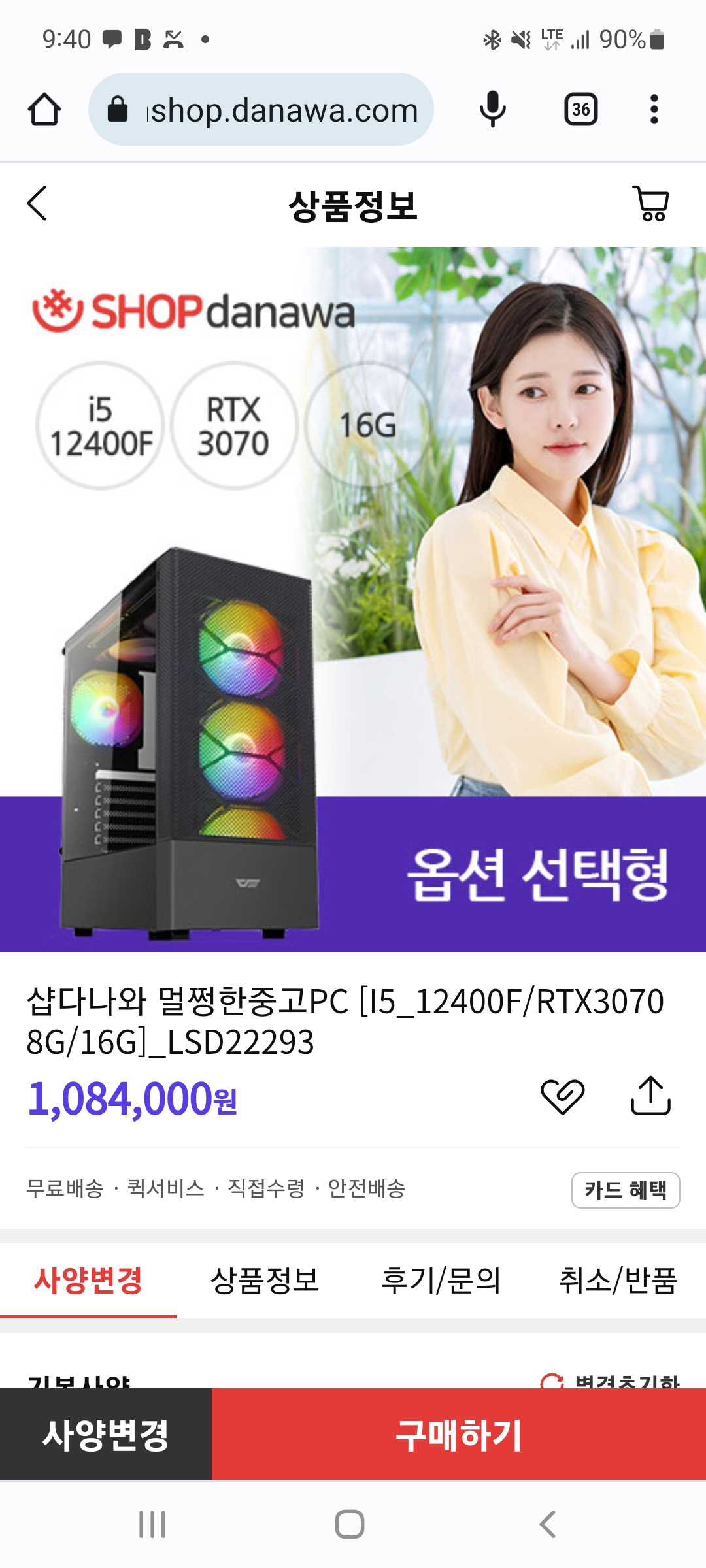Add this PC to wishlist with heart icon
This screenshot has width=706, height=1568.
[562, 1096]
